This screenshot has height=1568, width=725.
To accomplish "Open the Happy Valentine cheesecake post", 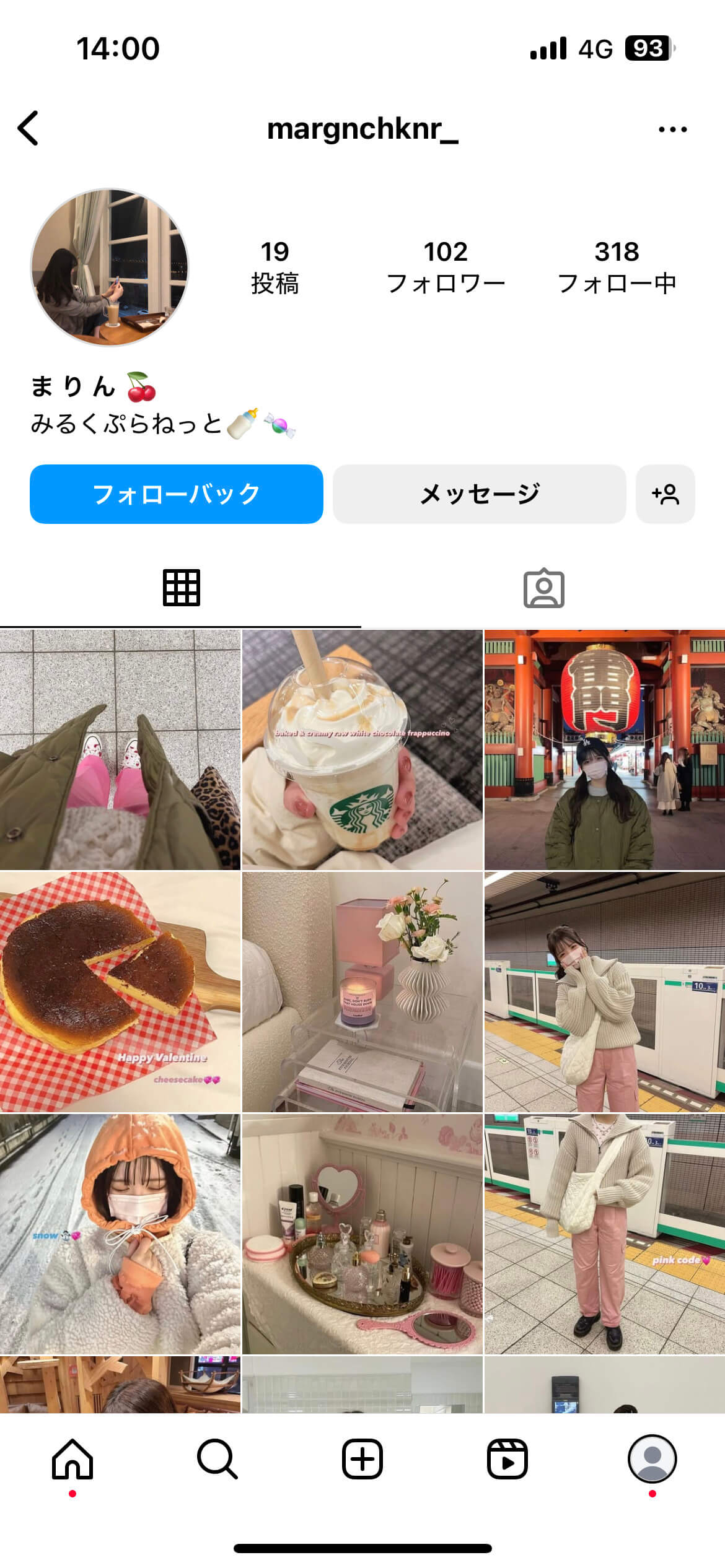I will (x=120, y=991).
